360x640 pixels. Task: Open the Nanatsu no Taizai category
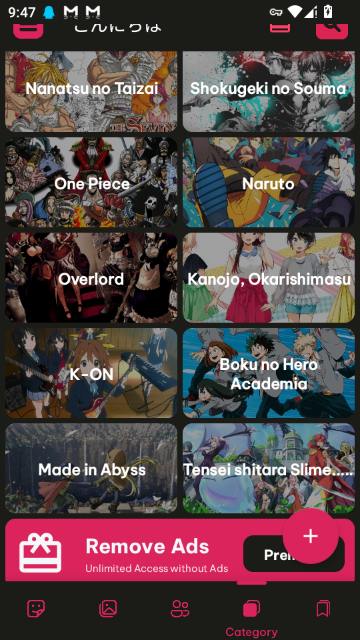coord(91,91)
